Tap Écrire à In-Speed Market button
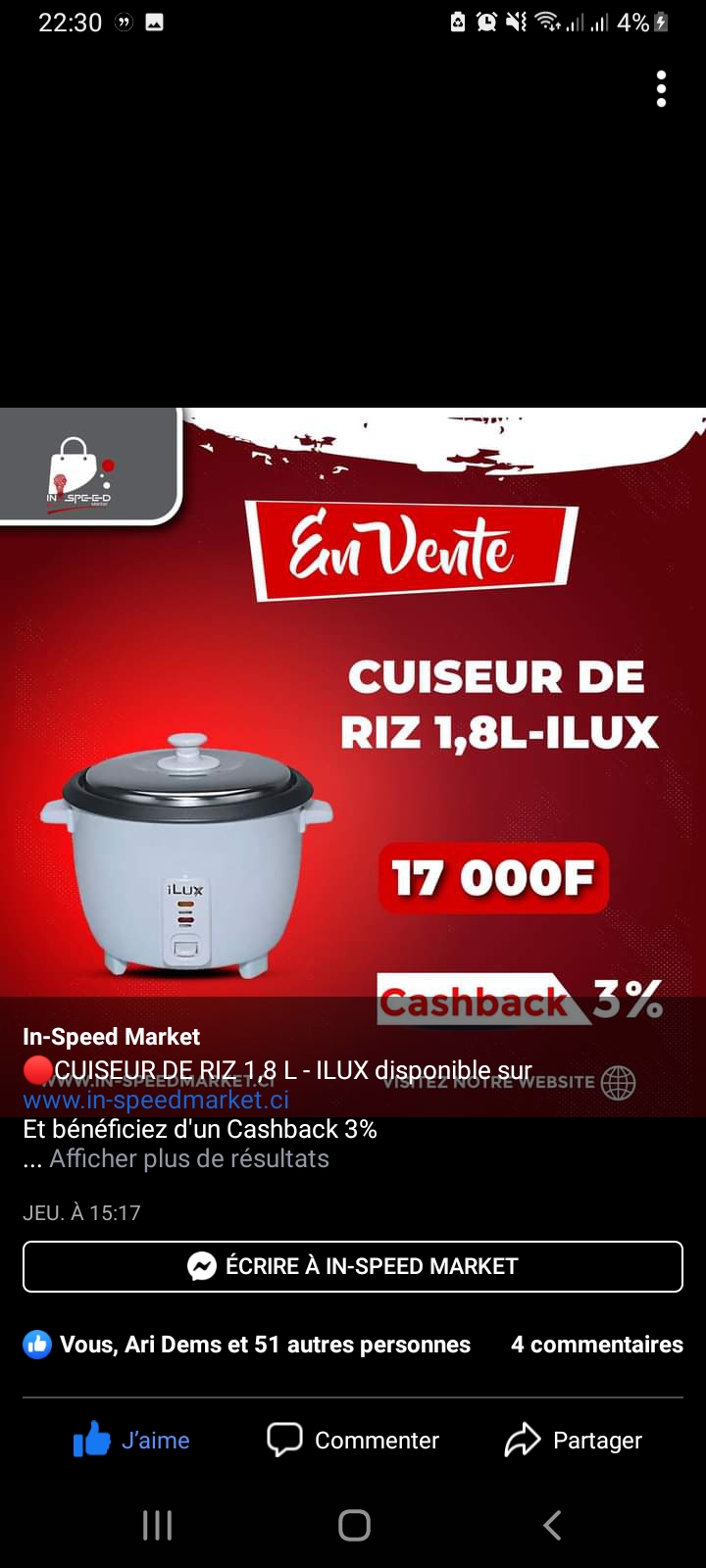 click(353, 1266)
